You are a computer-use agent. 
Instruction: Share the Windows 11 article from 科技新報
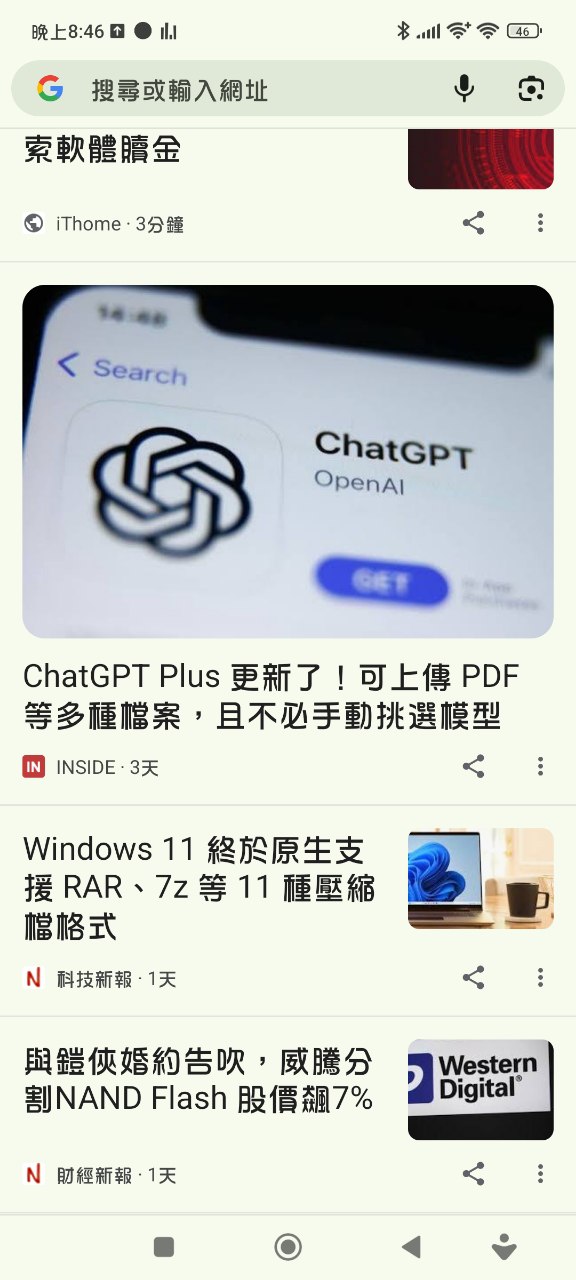[474, 978]
